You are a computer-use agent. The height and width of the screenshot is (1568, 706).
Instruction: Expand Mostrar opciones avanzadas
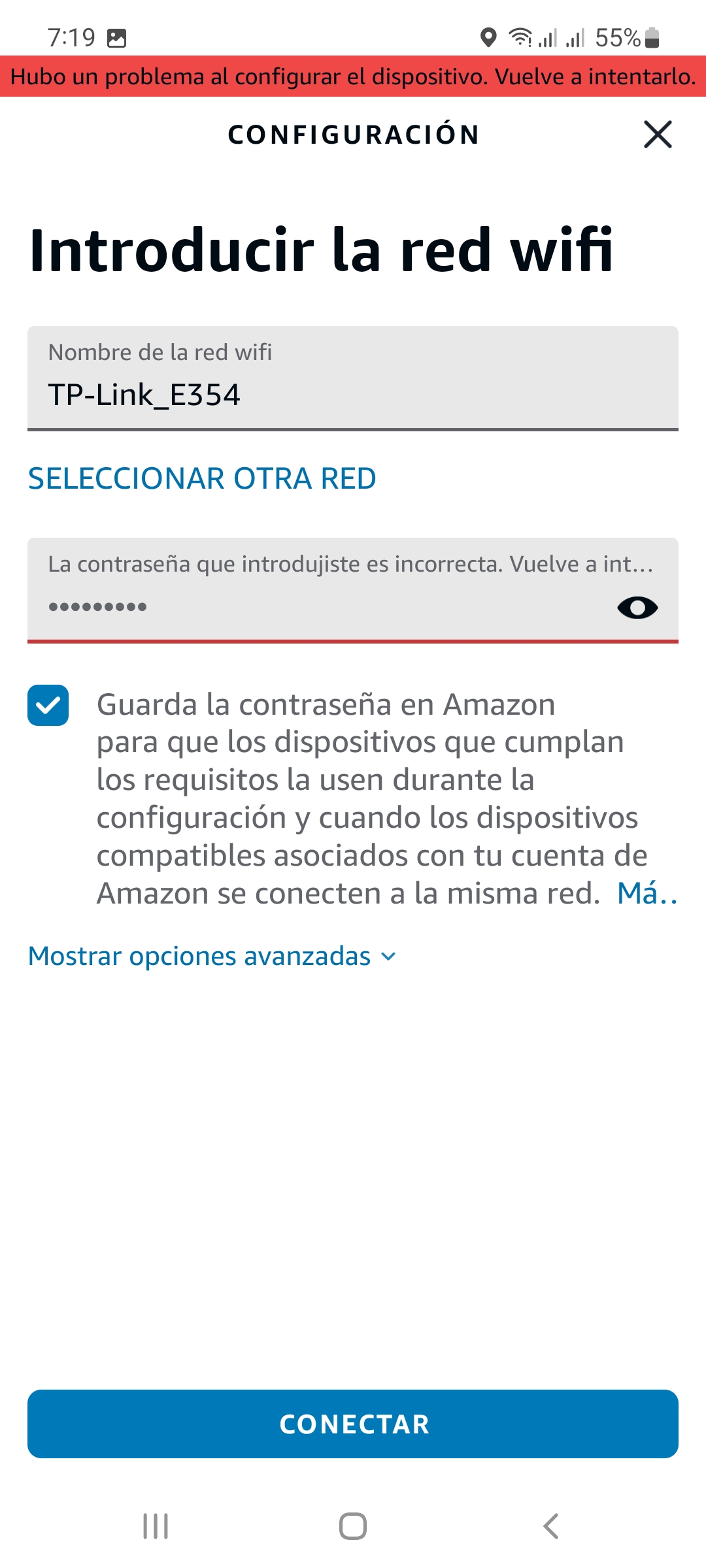click(212, 956)
